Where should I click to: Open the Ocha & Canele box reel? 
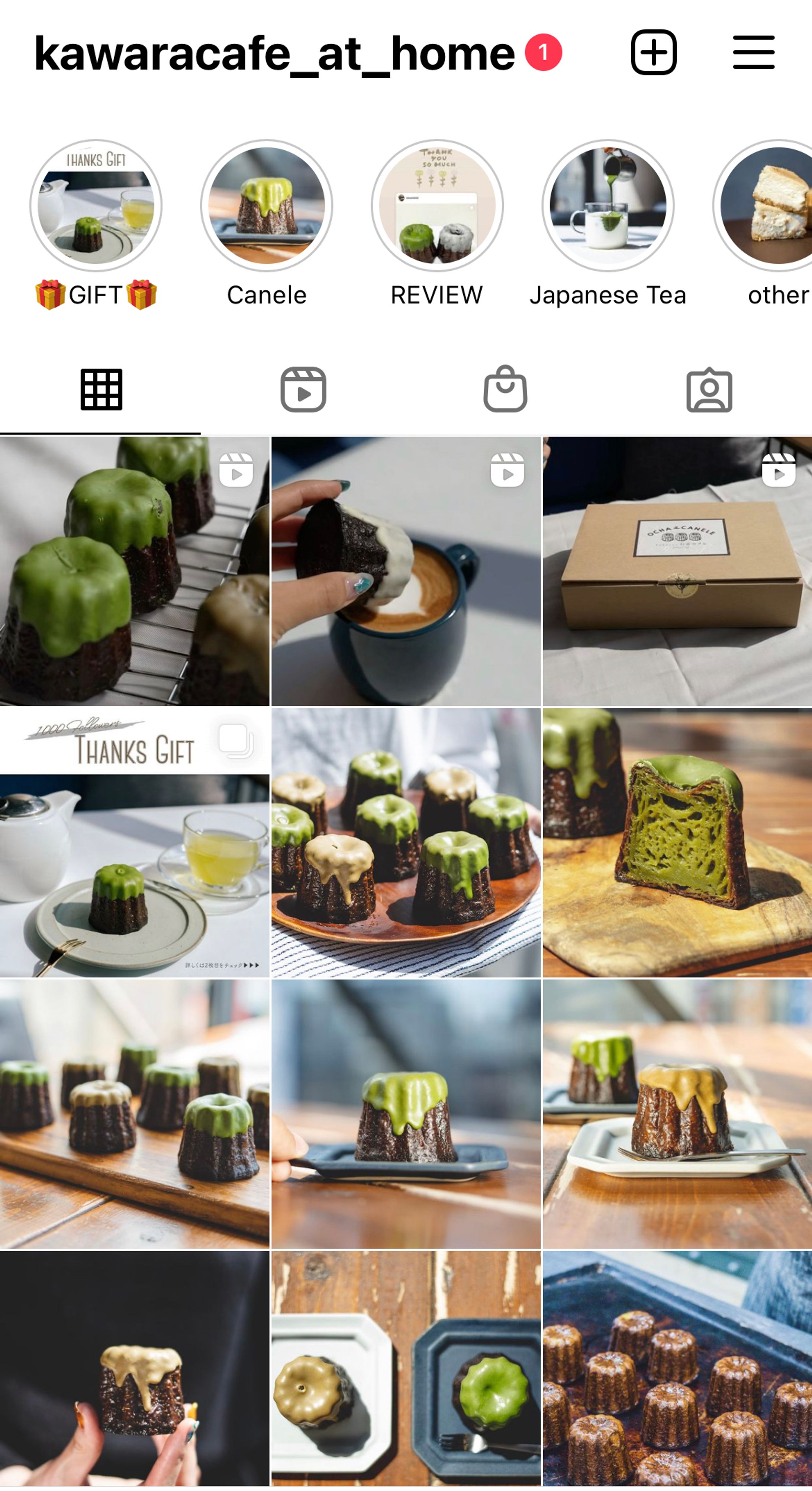pos(677,571)
